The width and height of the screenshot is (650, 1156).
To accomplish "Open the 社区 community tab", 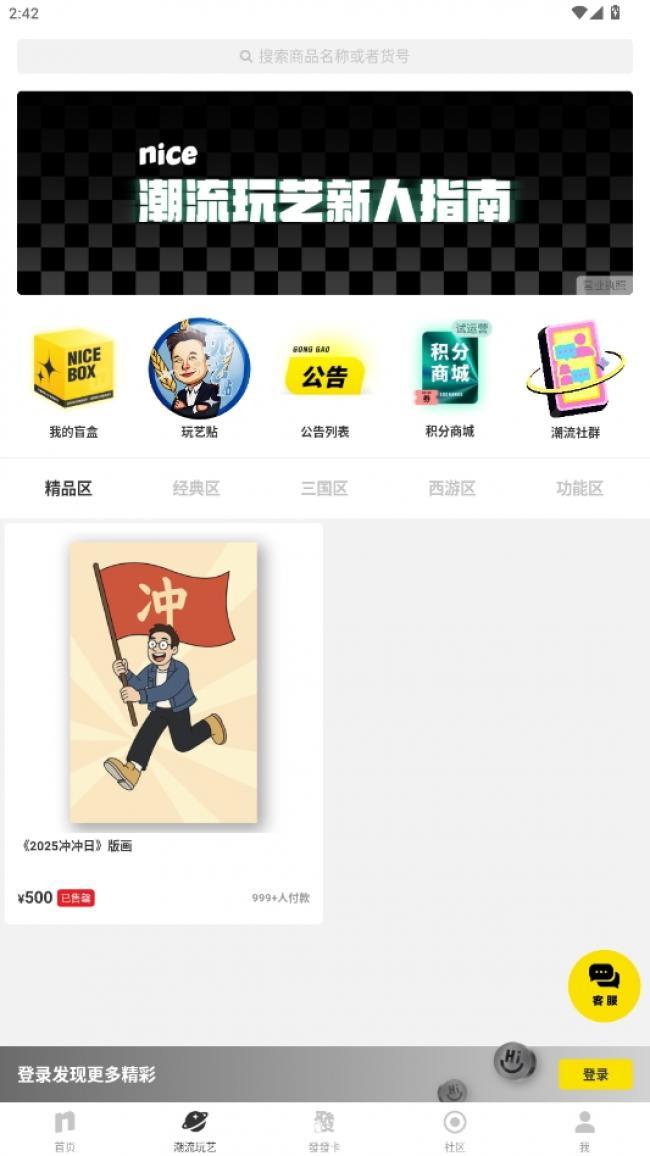I will click(x=455, y=1130).
